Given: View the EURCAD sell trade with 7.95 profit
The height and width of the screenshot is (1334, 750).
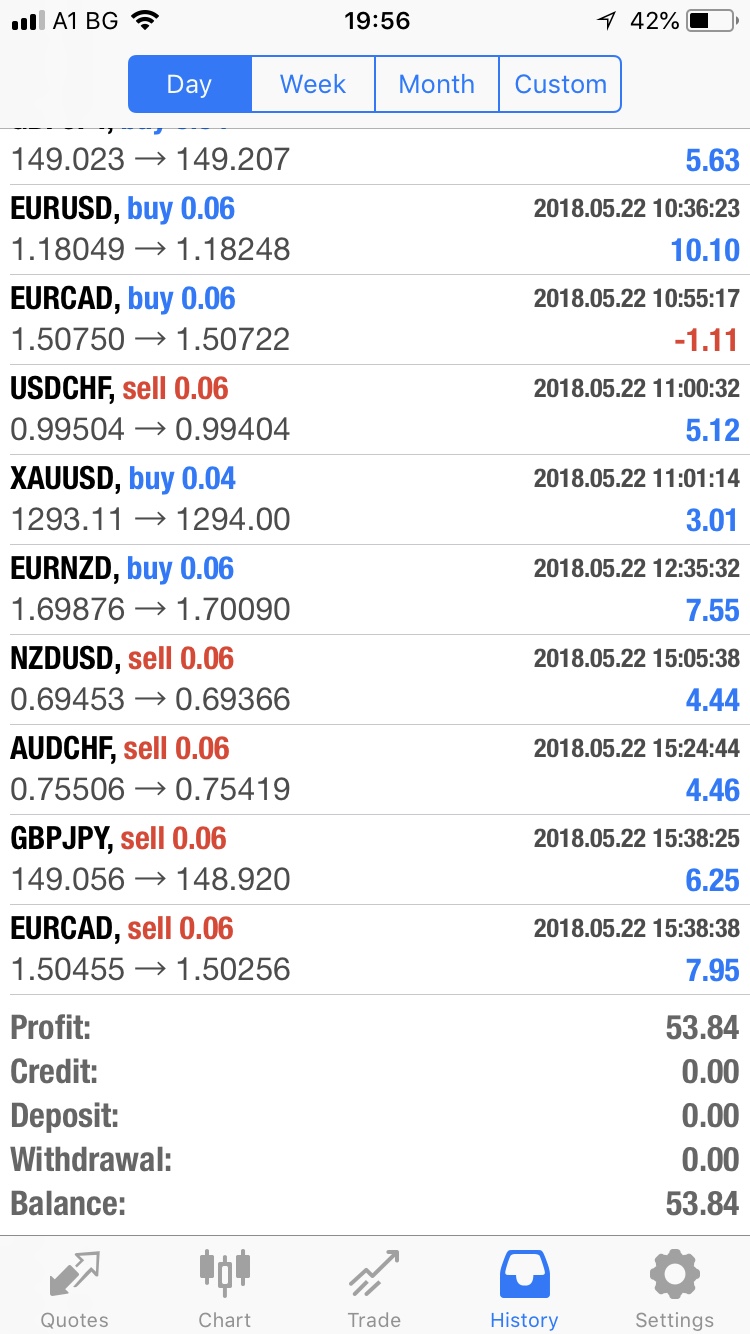Looking at the screenshot, I should [x=375, y=949].
